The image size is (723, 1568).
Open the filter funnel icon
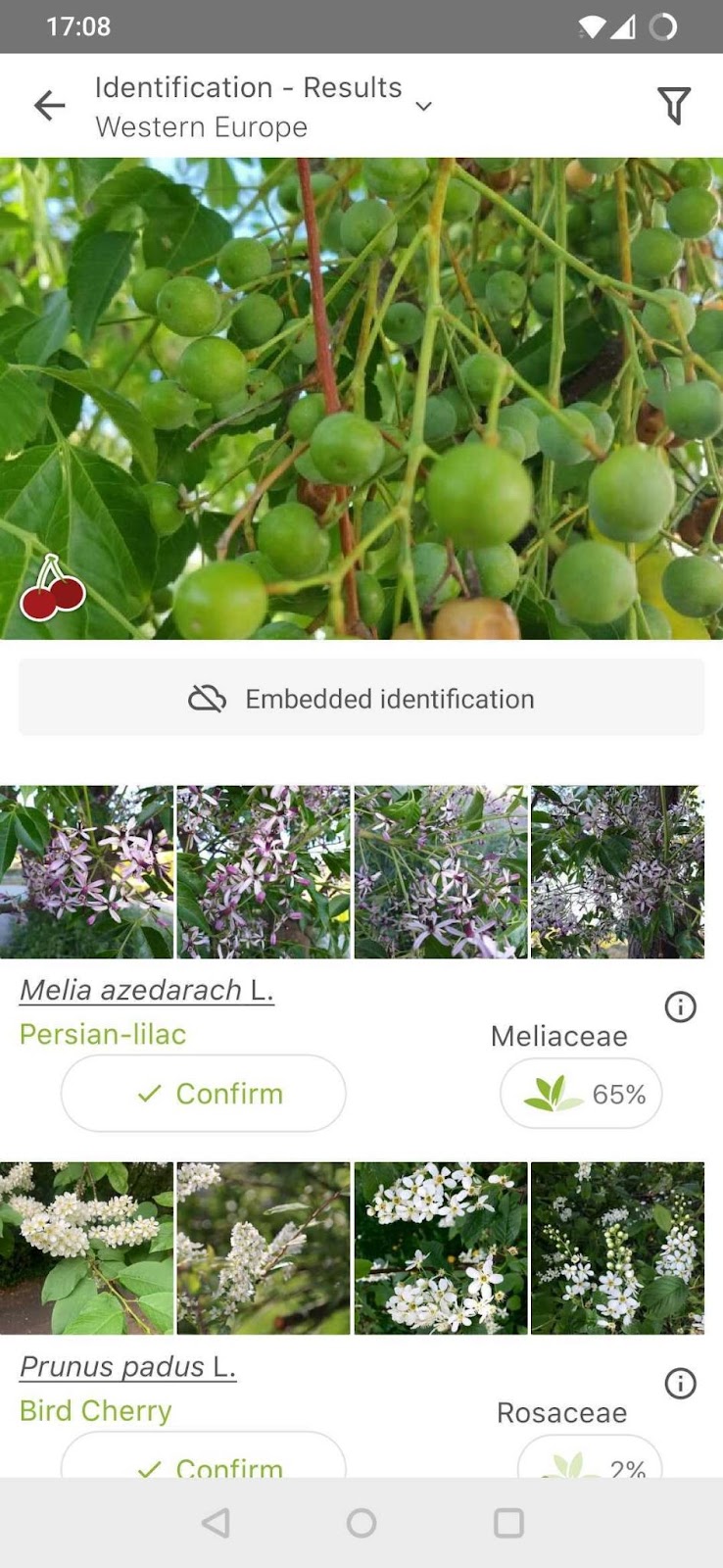coord(674,106)
